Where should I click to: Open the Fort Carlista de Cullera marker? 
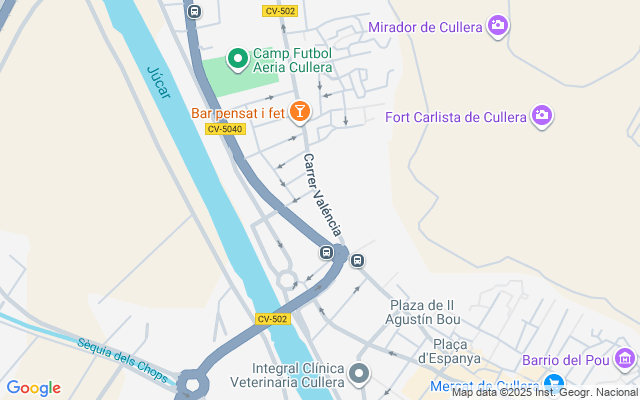pos(541,117)
